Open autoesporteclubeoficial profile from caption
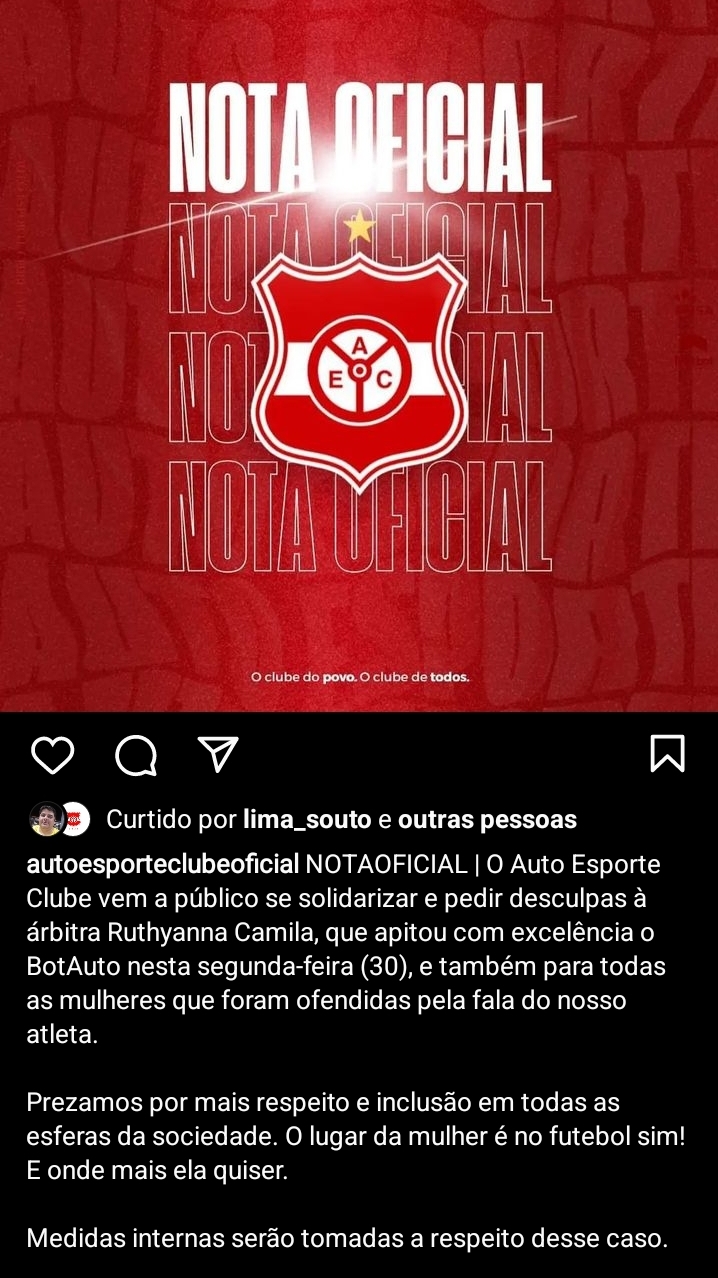Image resolution: width=718 pixels, height=1278 pixels. tap(162, 864)
